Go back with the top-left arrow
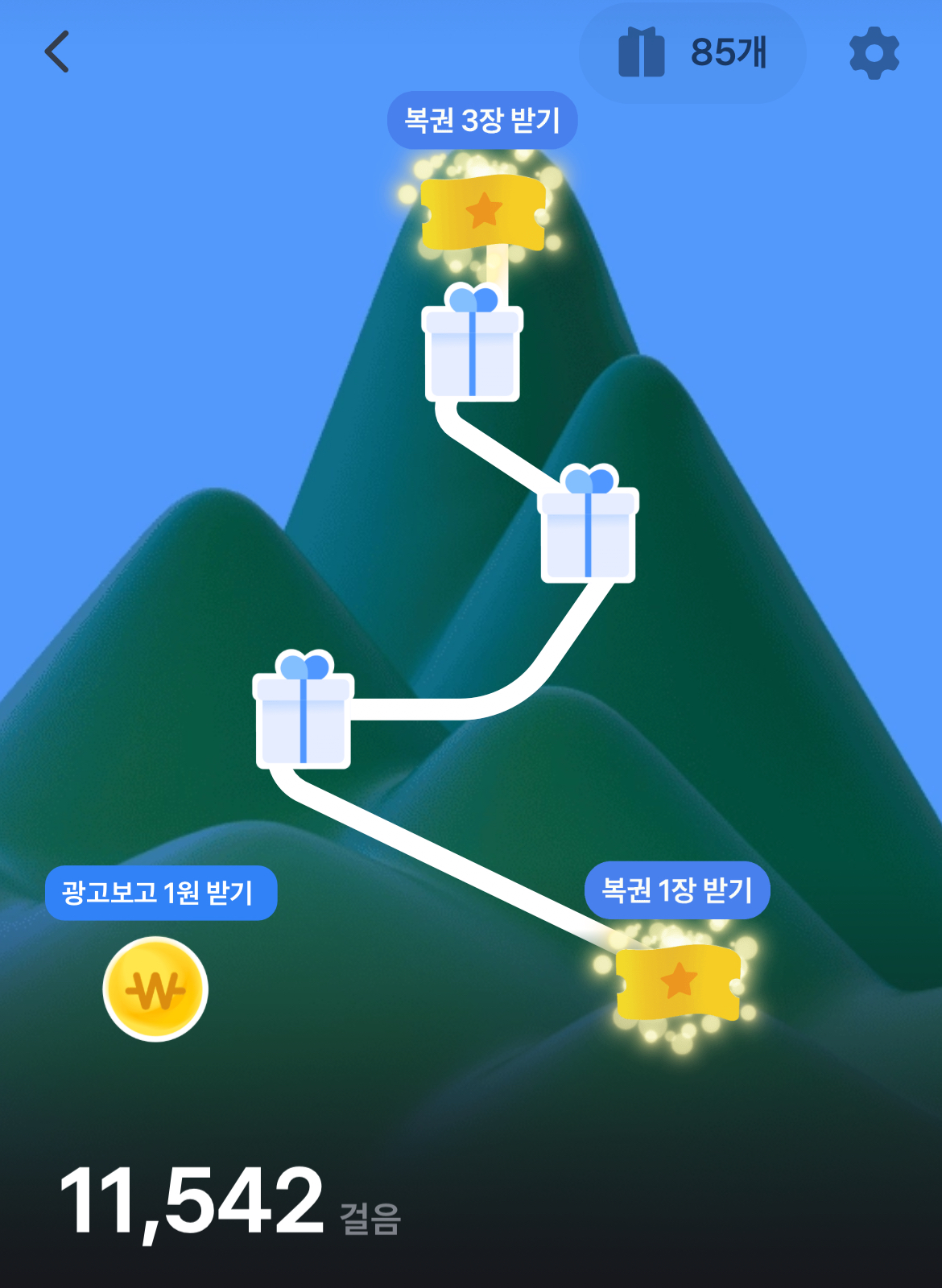The height and width of the screenshot is (1288, 942). pyautogui.click(x=57, y=52)
